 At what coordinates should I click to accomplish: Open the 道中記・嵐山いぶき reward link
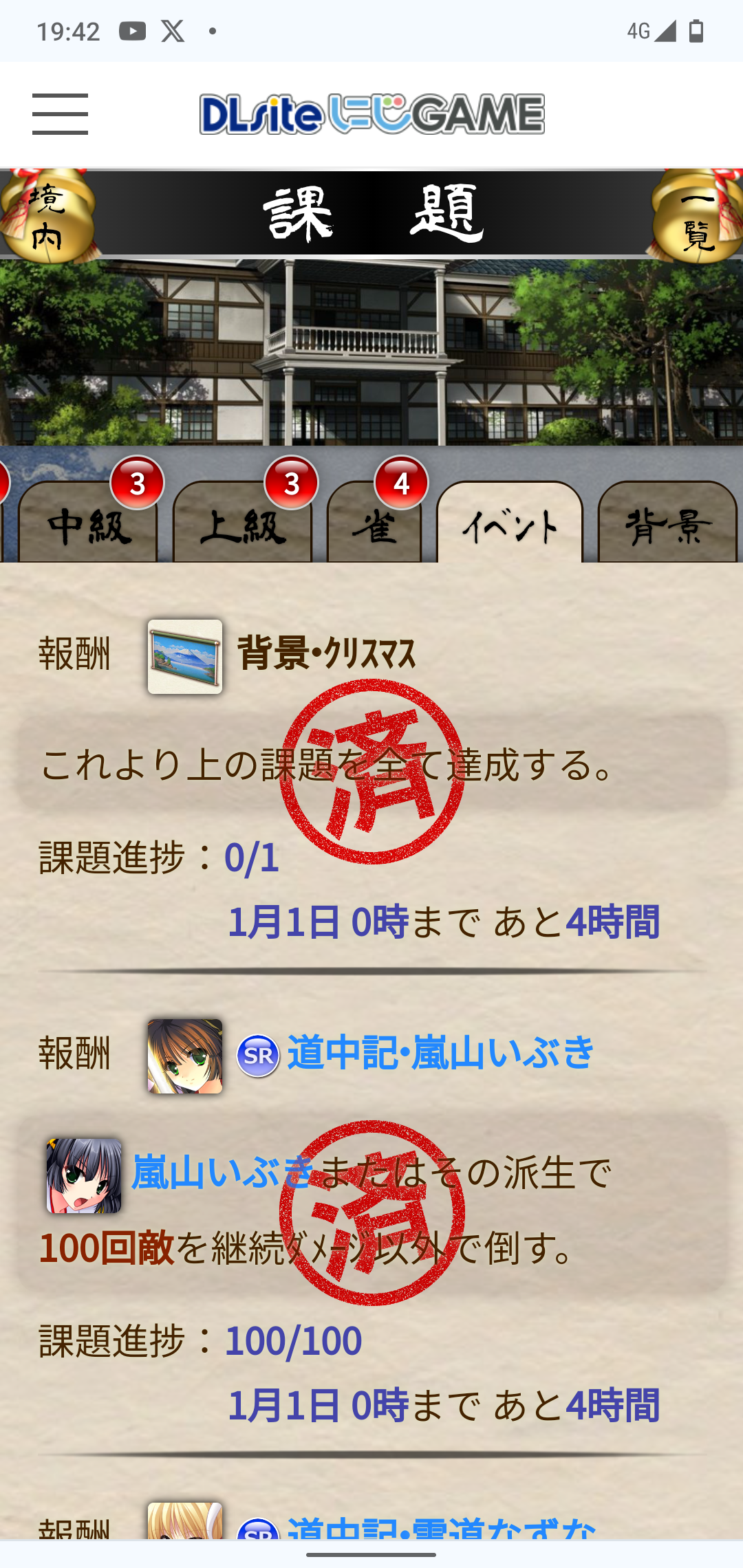(440, 1053)
